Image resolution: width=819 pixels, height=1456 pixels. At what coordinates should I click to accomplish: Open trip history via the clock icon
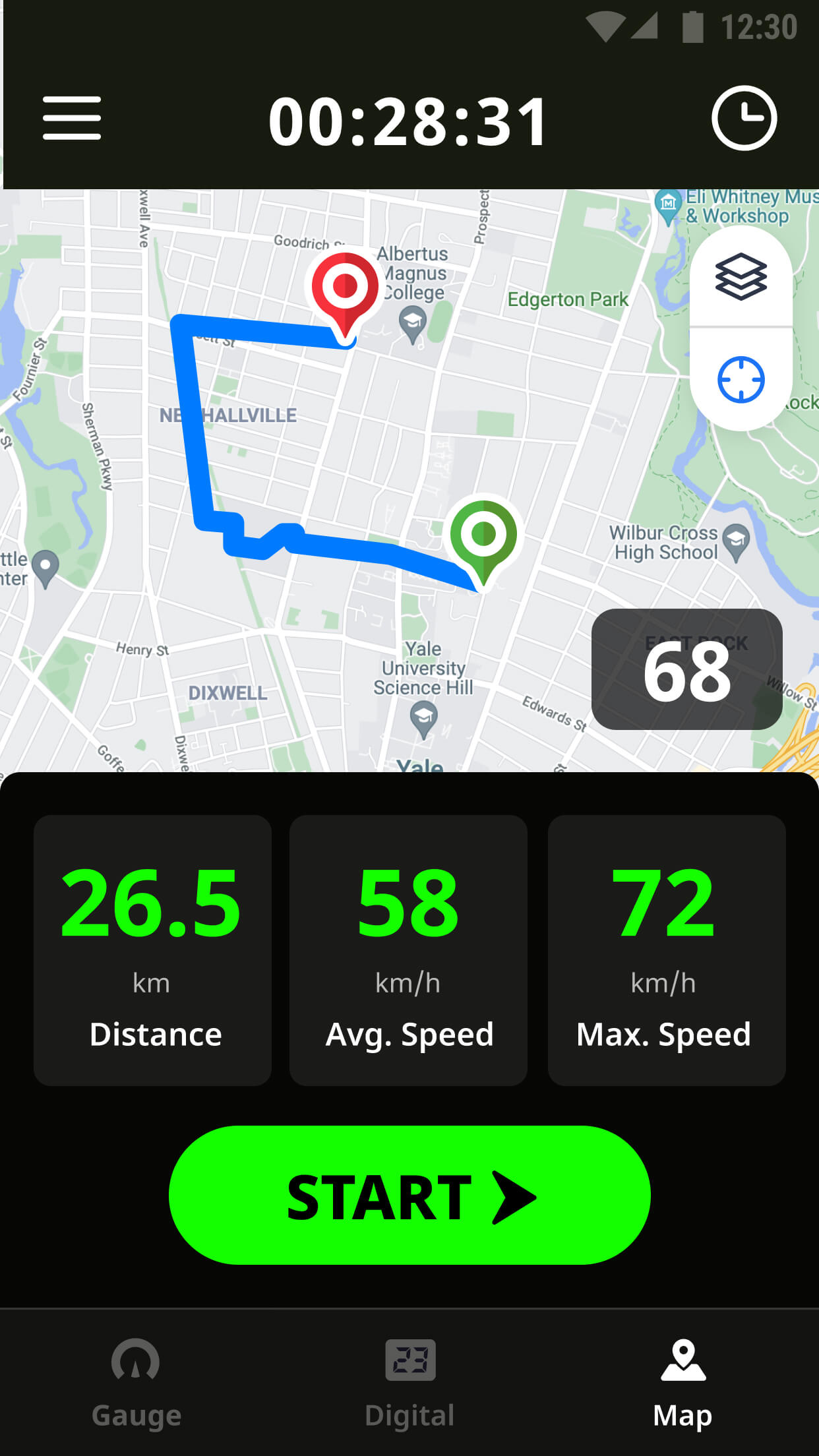click(x=745, y=119)
